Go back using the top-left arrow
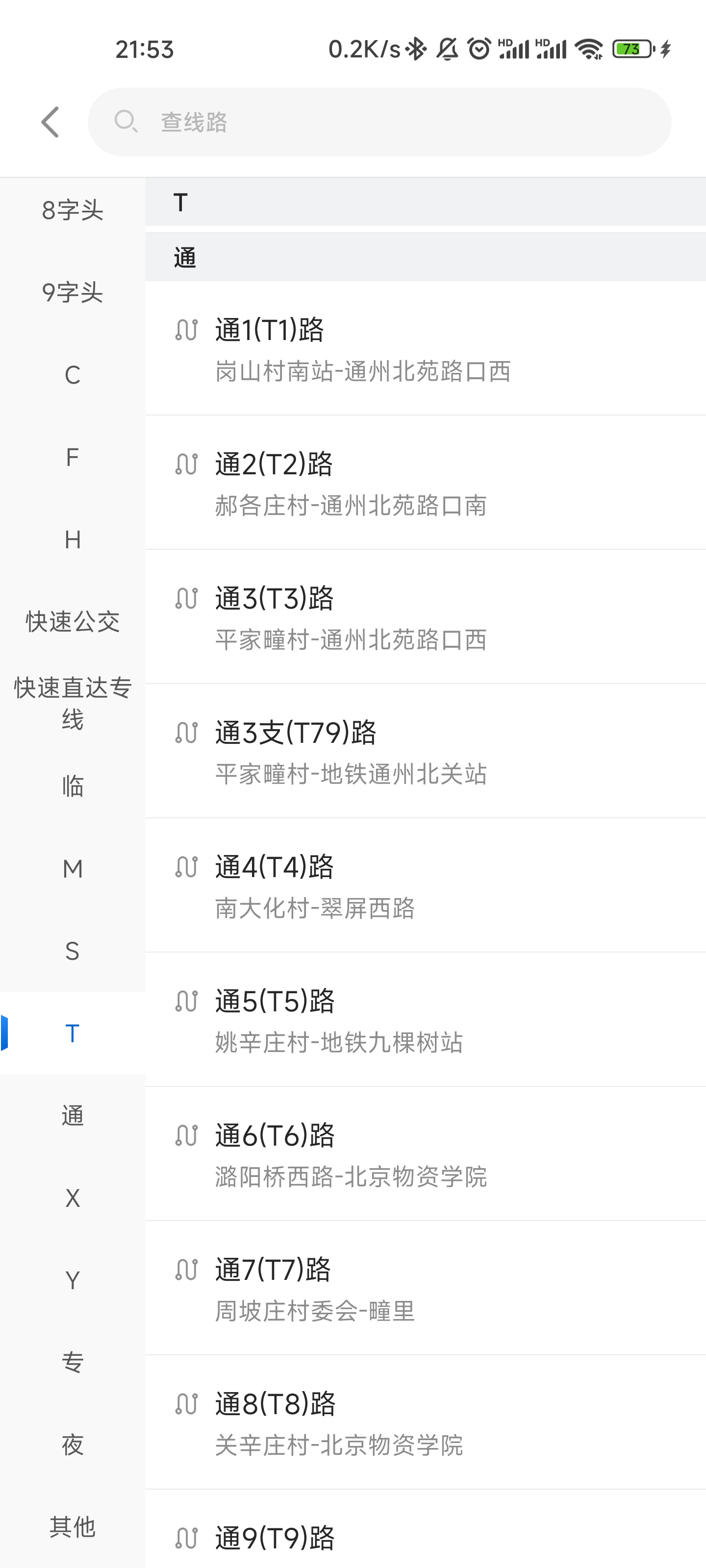This screenshot has height=1568, width=706. click(x=50, y=122)
